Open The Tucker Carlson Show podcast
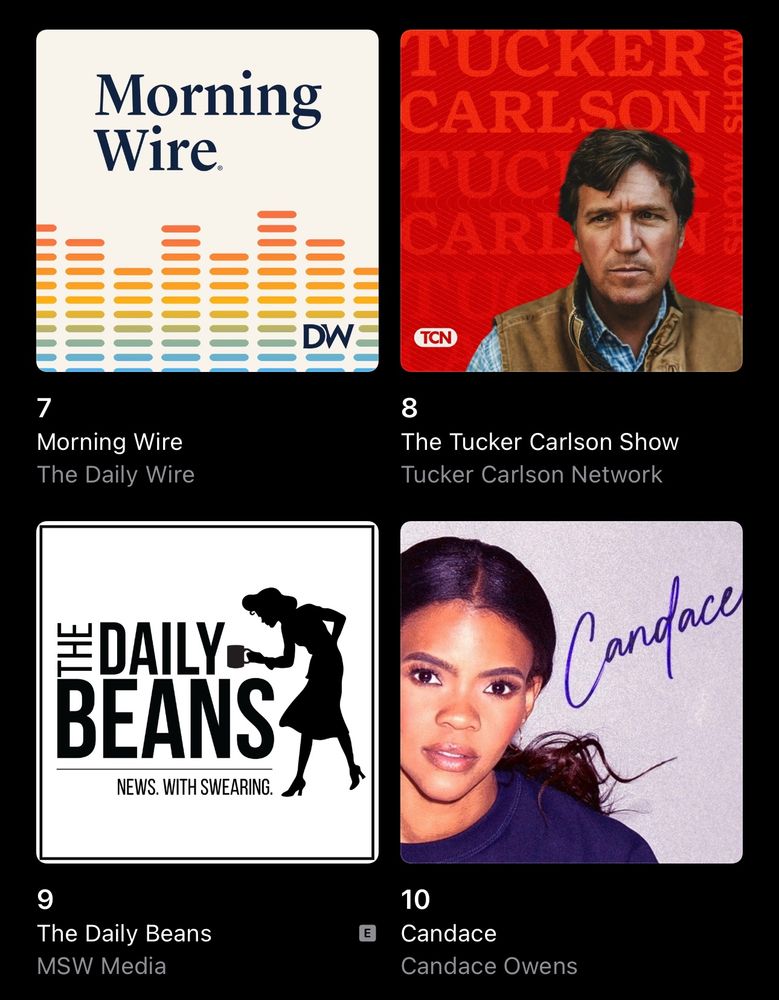 click(x=571, y=201)
